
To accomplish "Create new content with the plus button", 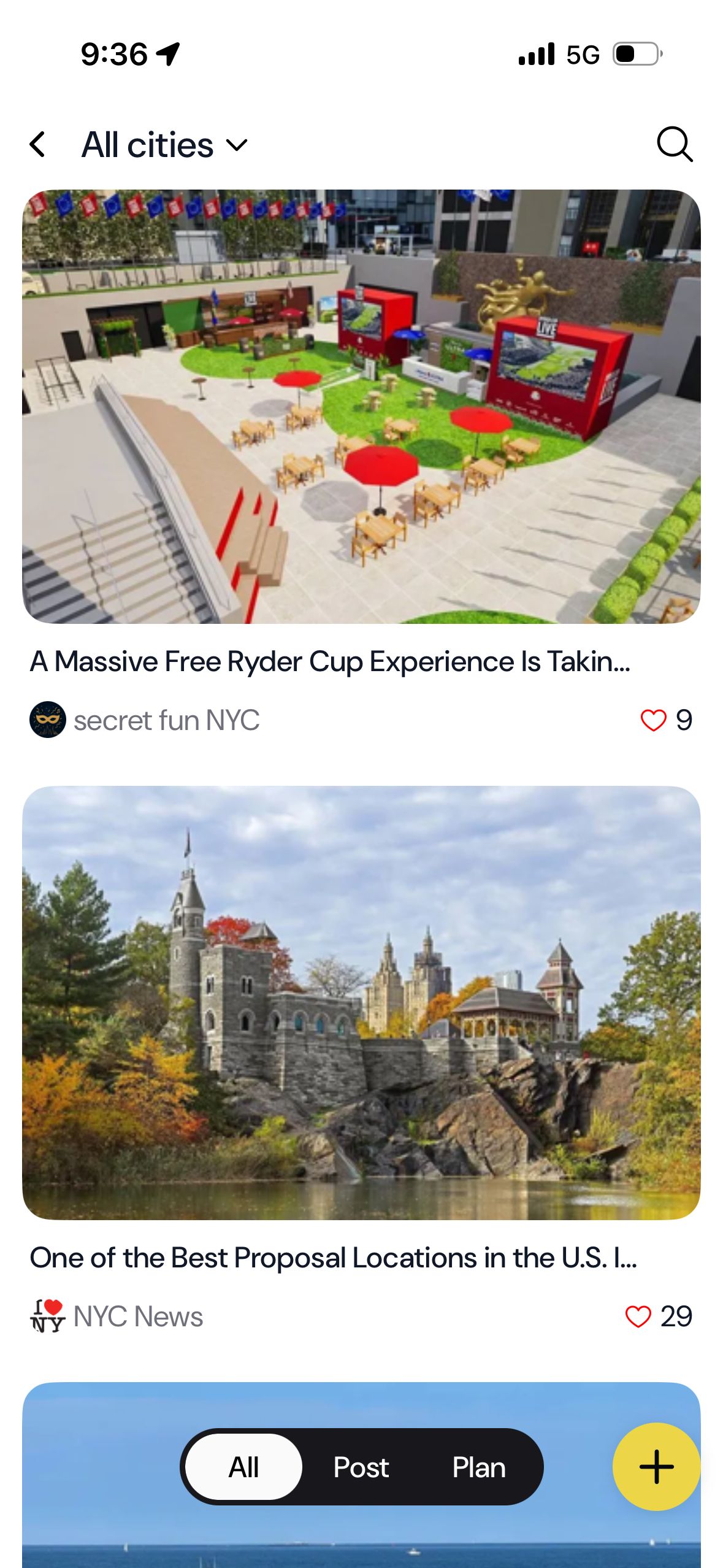I will coord(656,1466).
